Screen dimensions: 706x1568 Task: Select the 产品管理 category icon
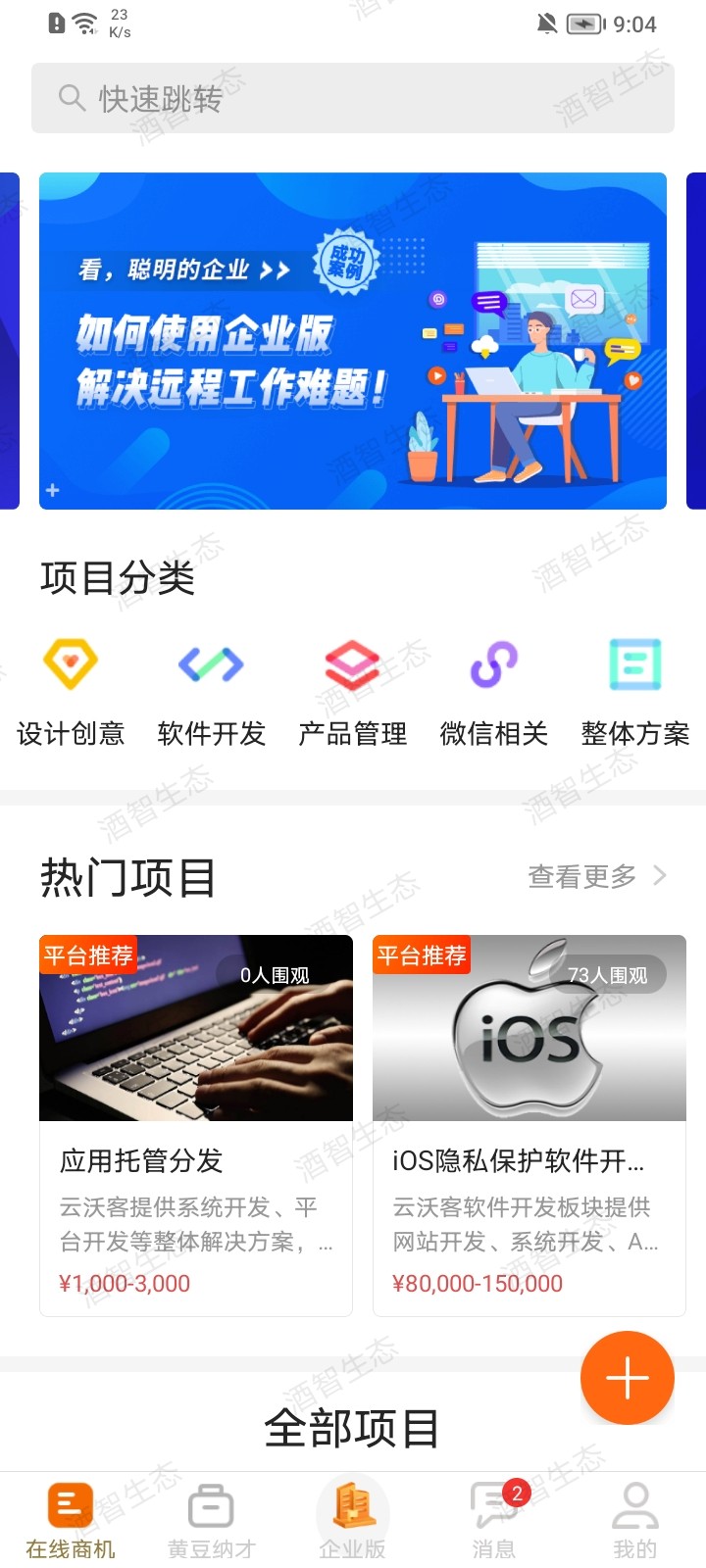pos(352,663)
